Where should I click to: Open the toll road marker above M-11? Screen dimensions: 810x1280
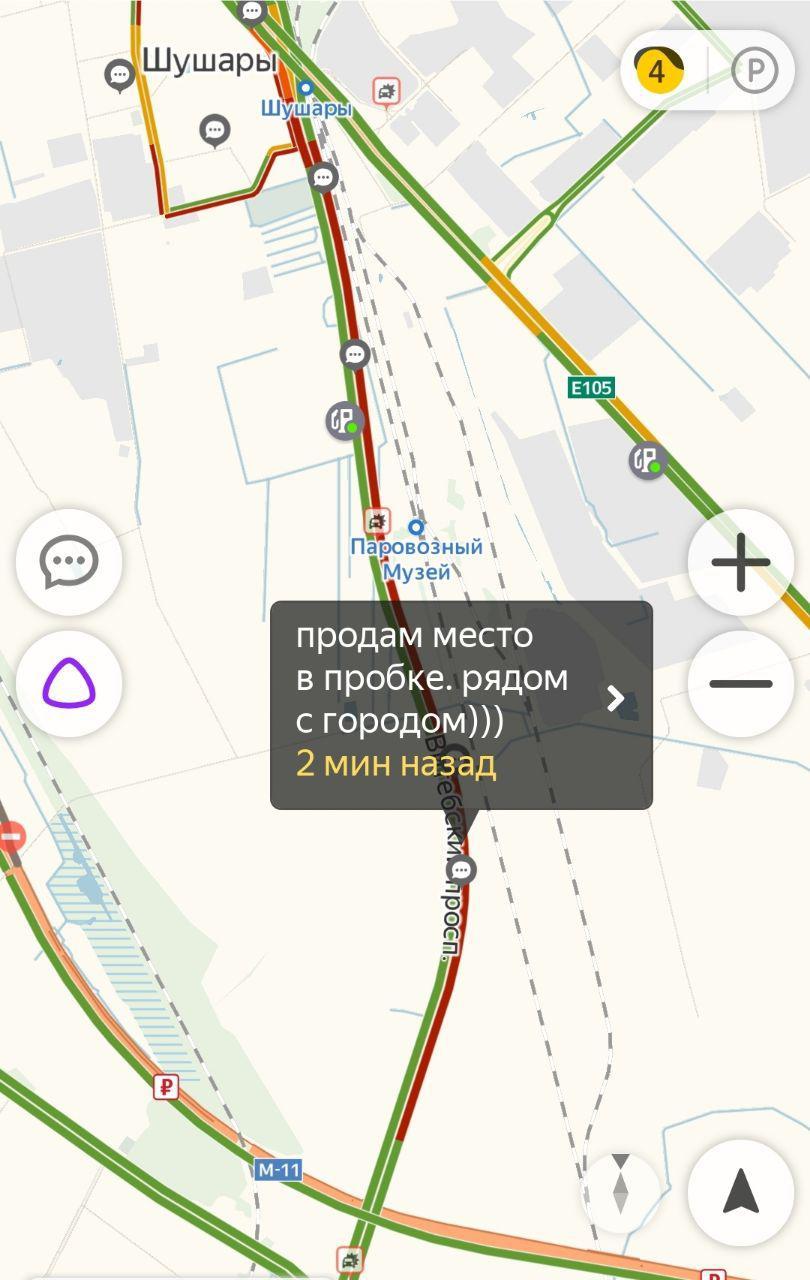coord(166,1086)
